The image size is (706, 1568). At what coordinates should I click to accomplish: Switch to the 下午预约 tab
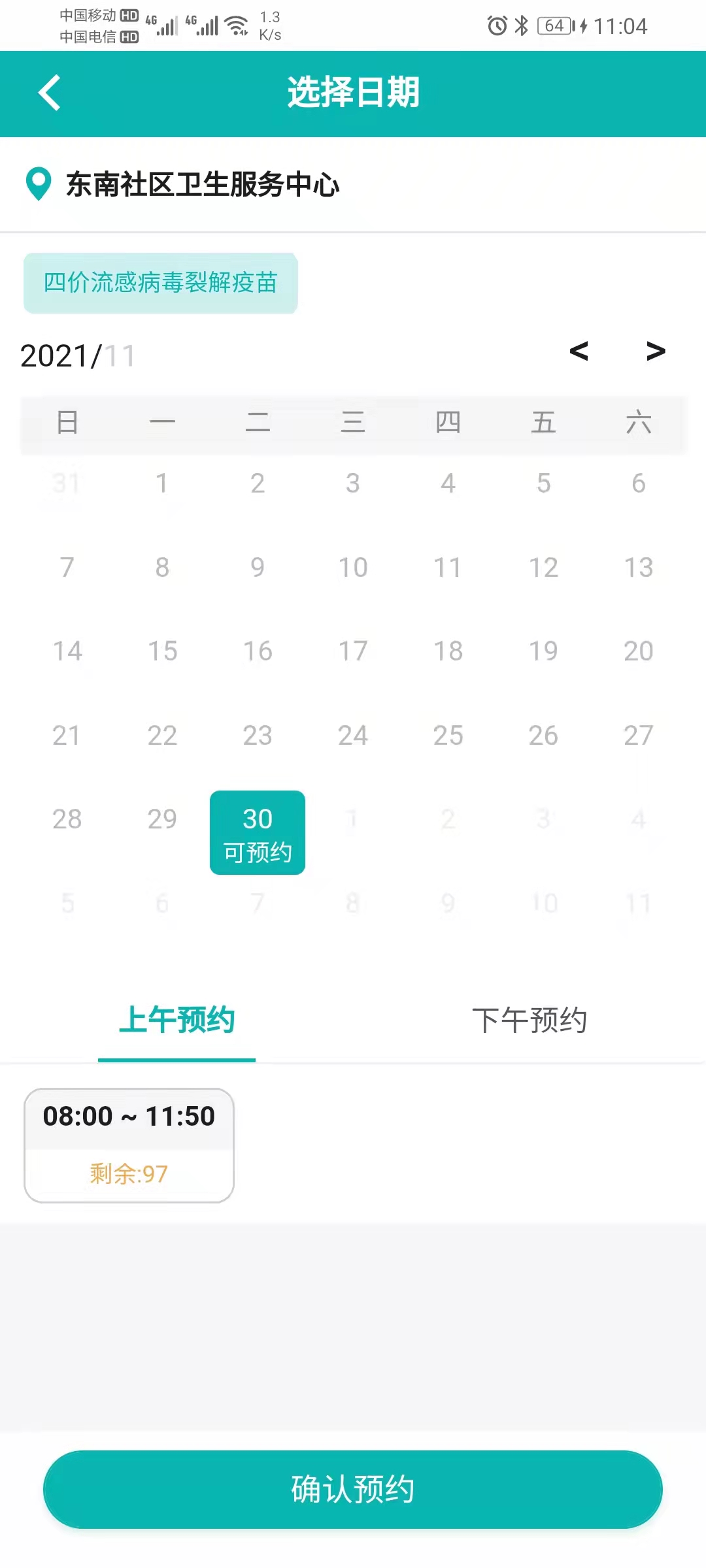click(x=529, y=1021)
